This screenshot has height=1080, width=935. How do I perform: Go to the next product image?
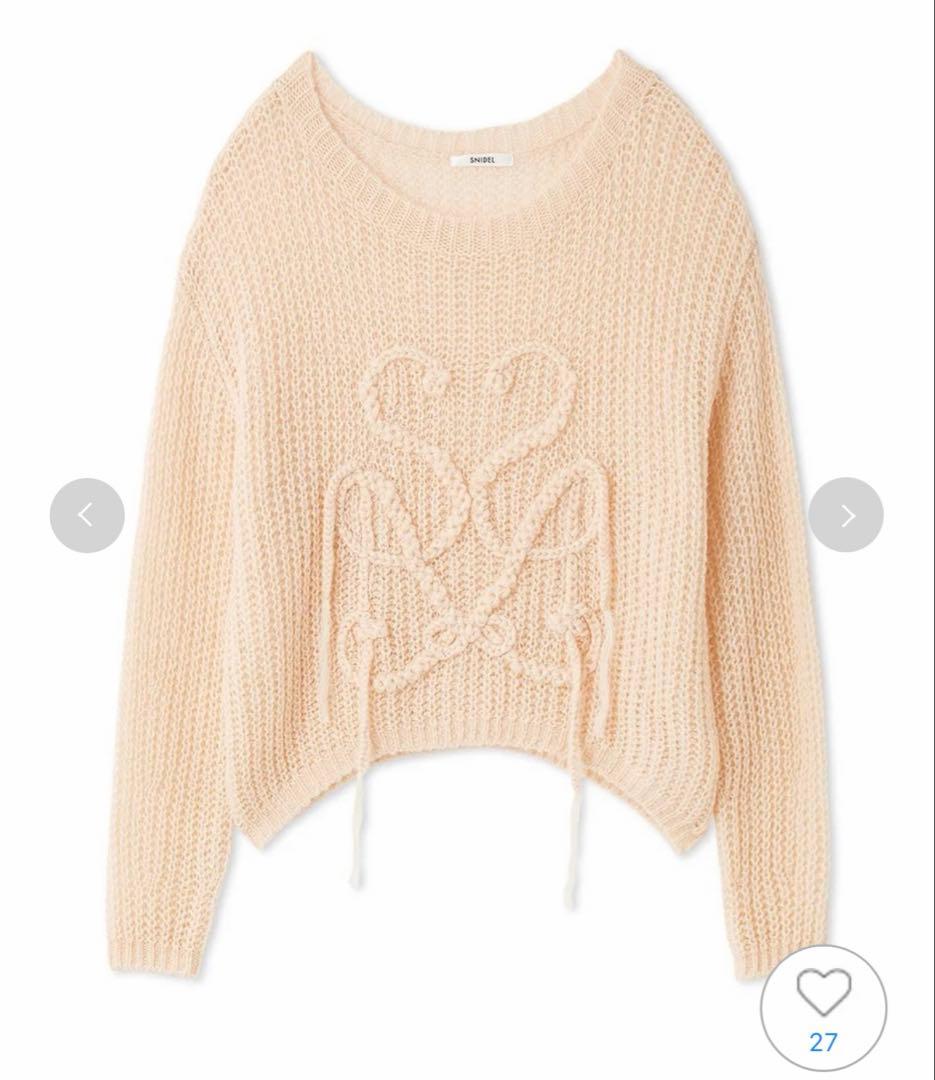point(846,515)
